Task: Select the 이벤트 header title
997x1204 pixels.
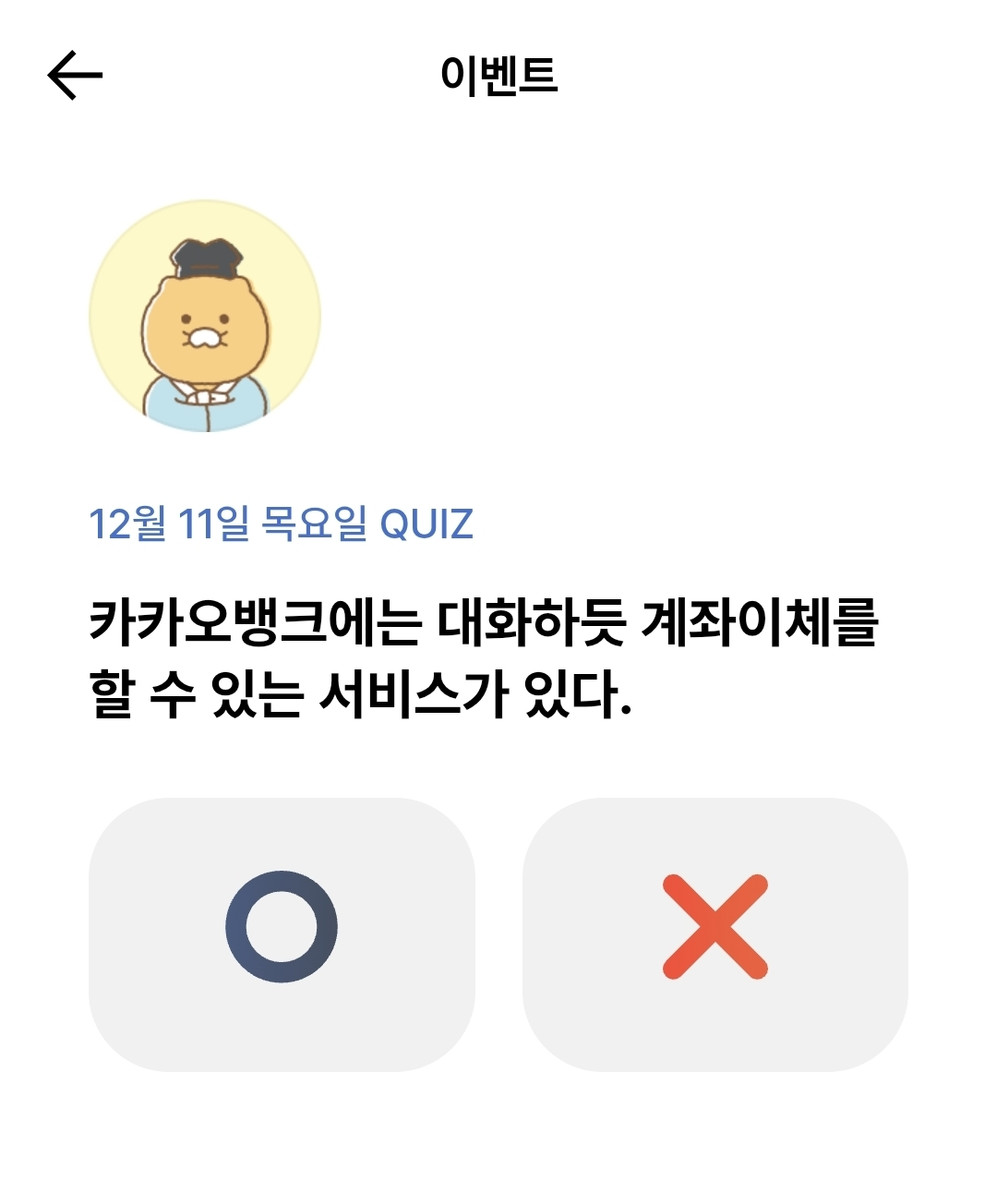Action: point(498,76)
